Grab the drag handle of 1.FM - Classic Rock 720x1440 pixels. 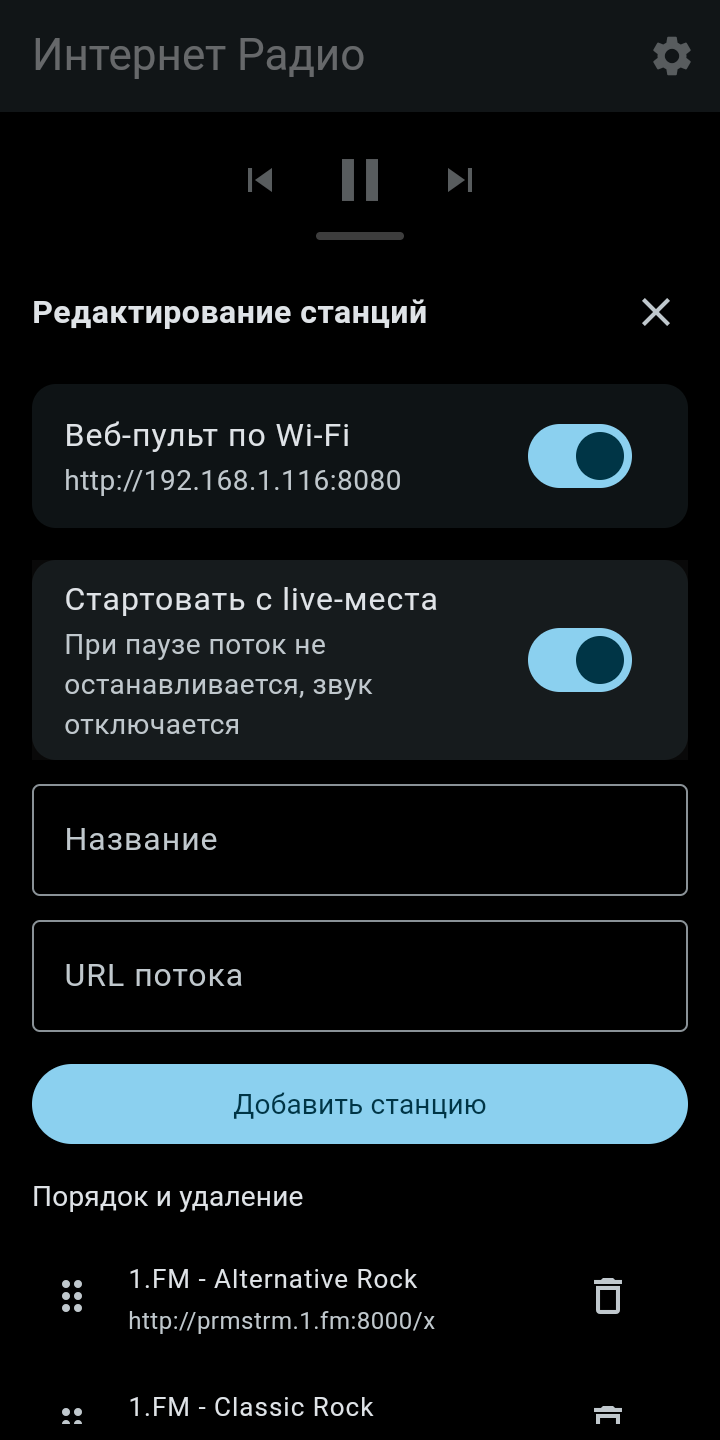(71, 1415)
